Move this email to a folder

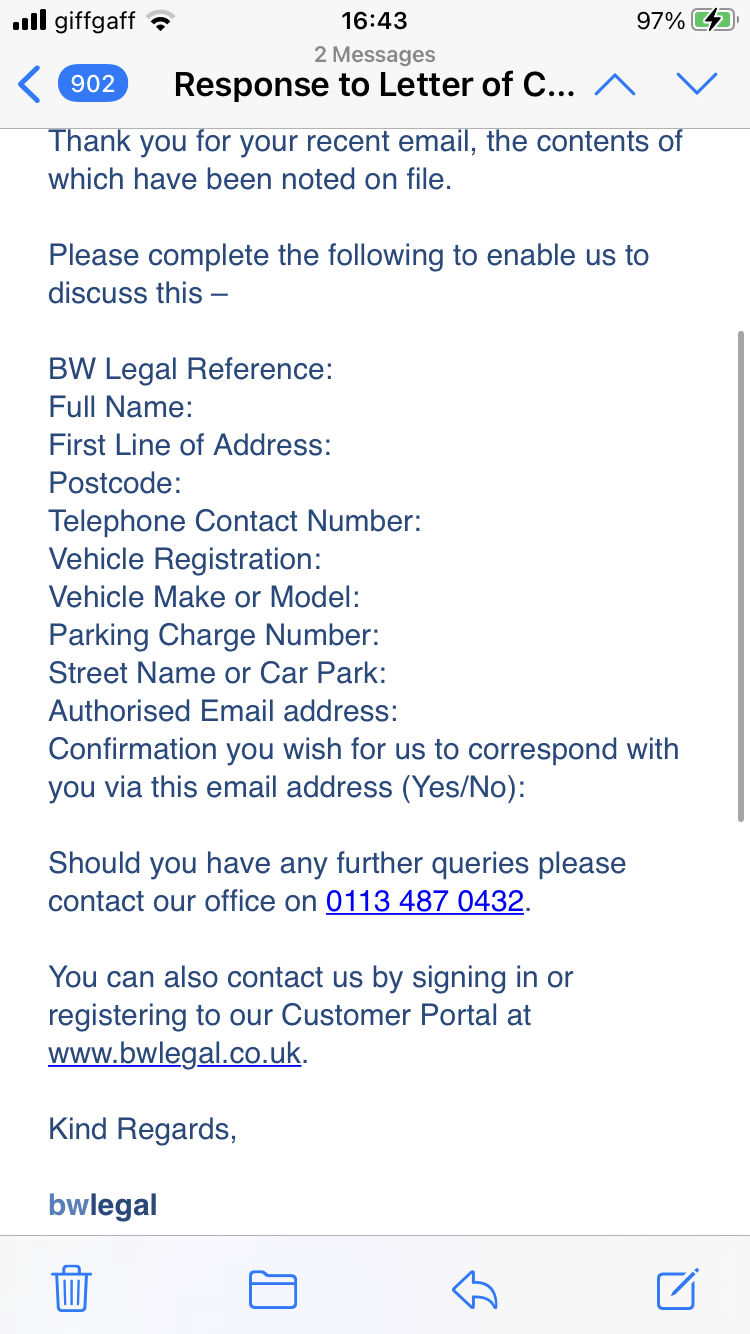(272, 1288)
